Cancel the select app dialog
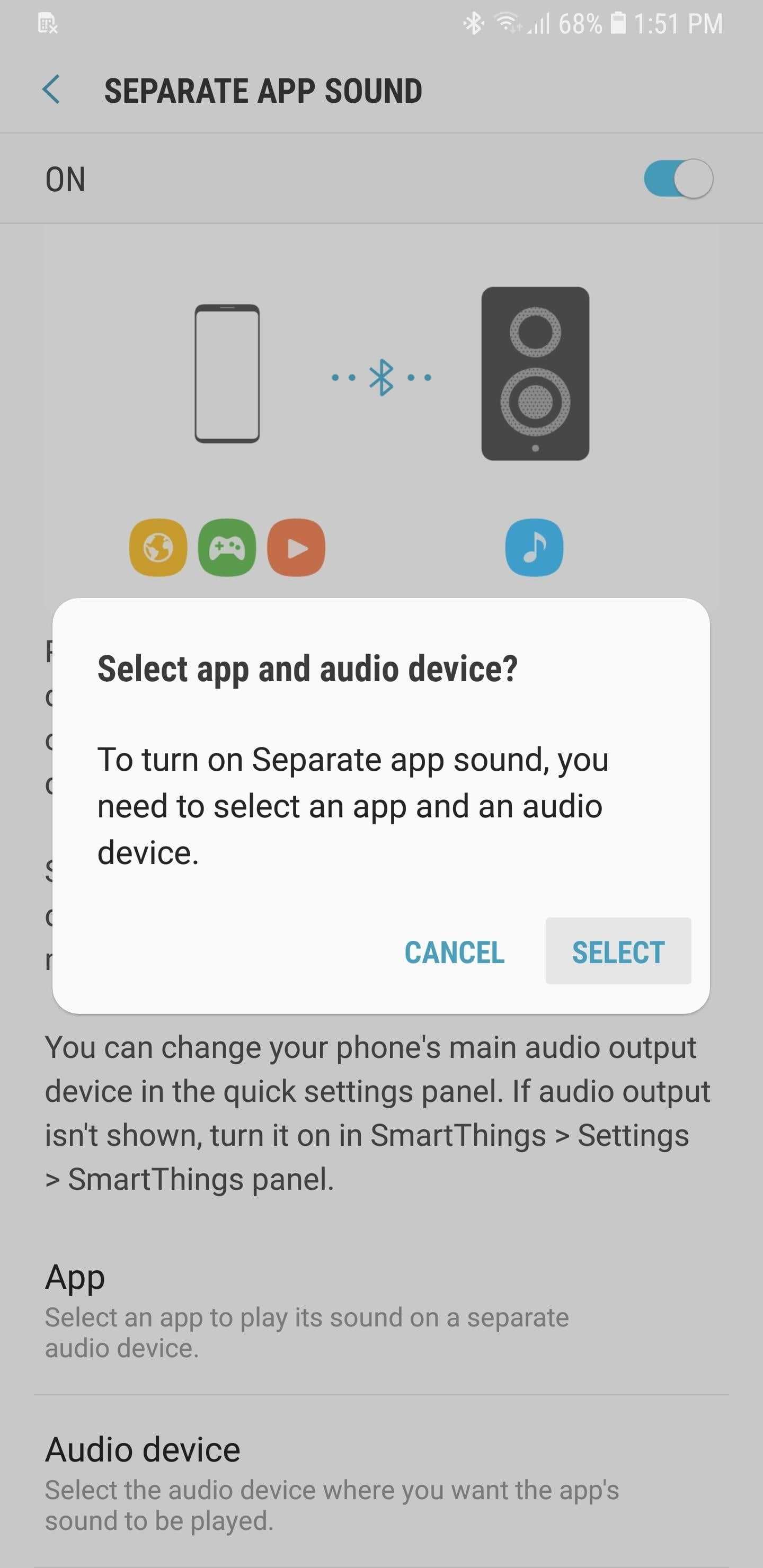The image size is (763, 1568). click(454, 951)
